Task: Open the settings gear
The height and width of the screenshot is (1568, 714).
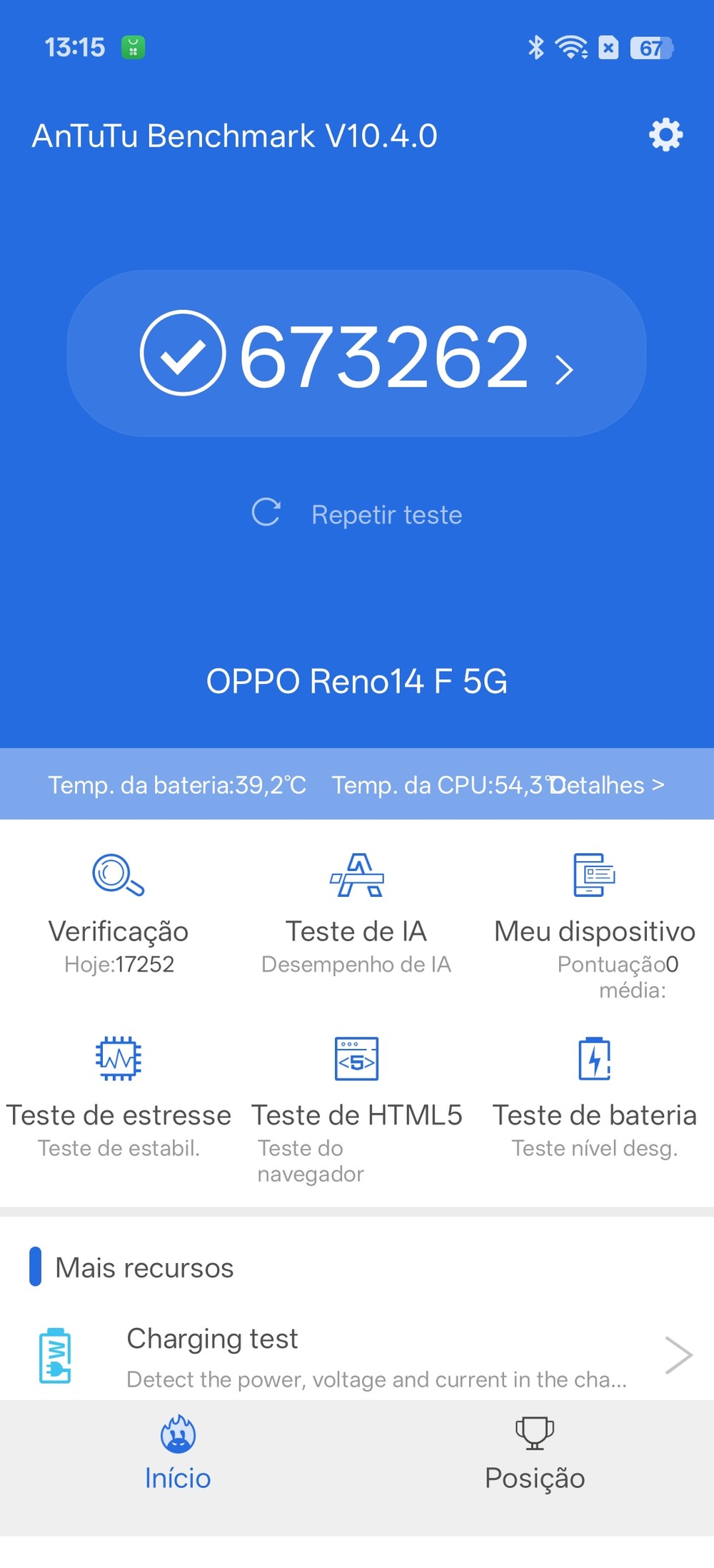Action: click(665, 135)
